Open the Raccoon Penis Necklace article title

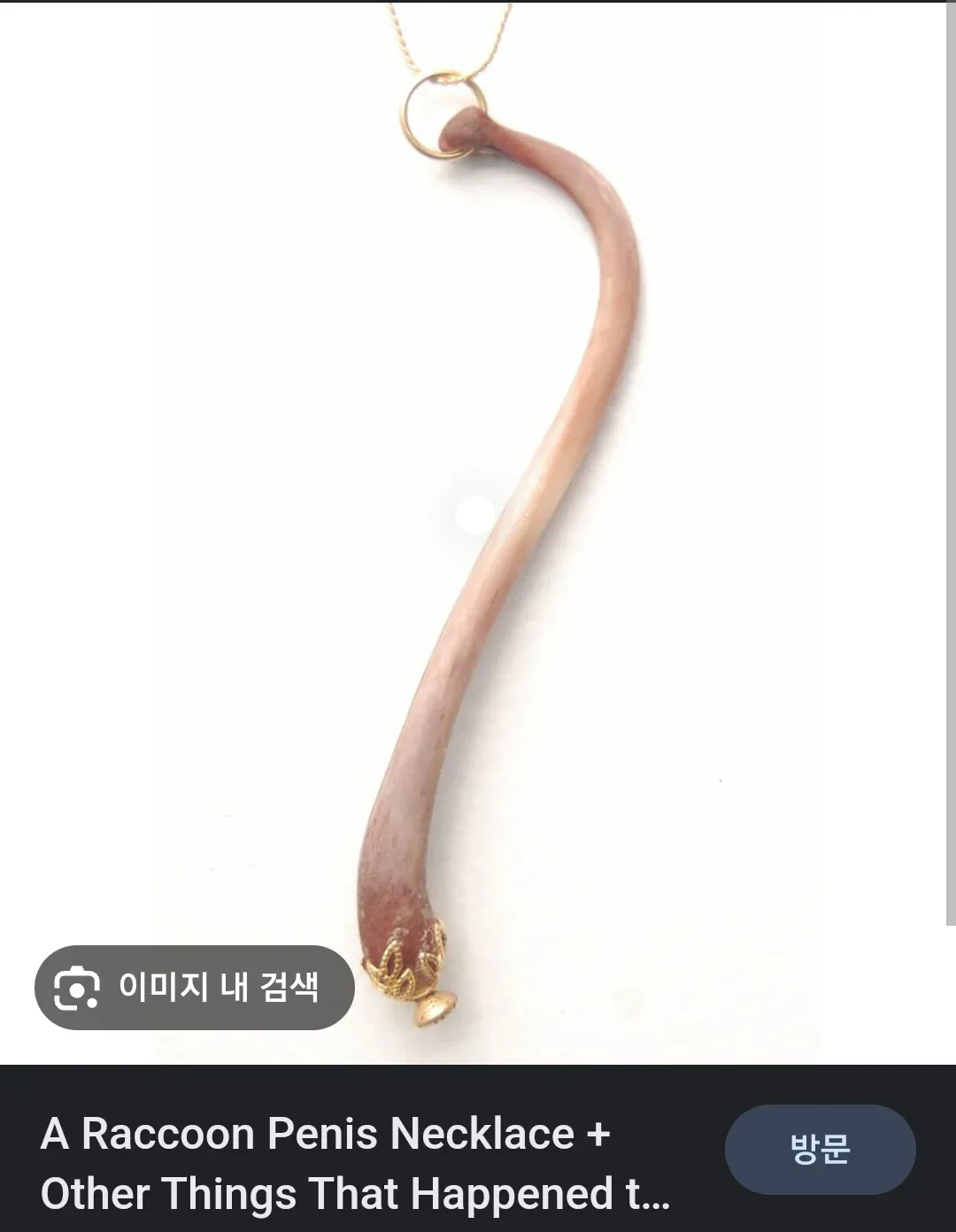(x=354, y=1163)
